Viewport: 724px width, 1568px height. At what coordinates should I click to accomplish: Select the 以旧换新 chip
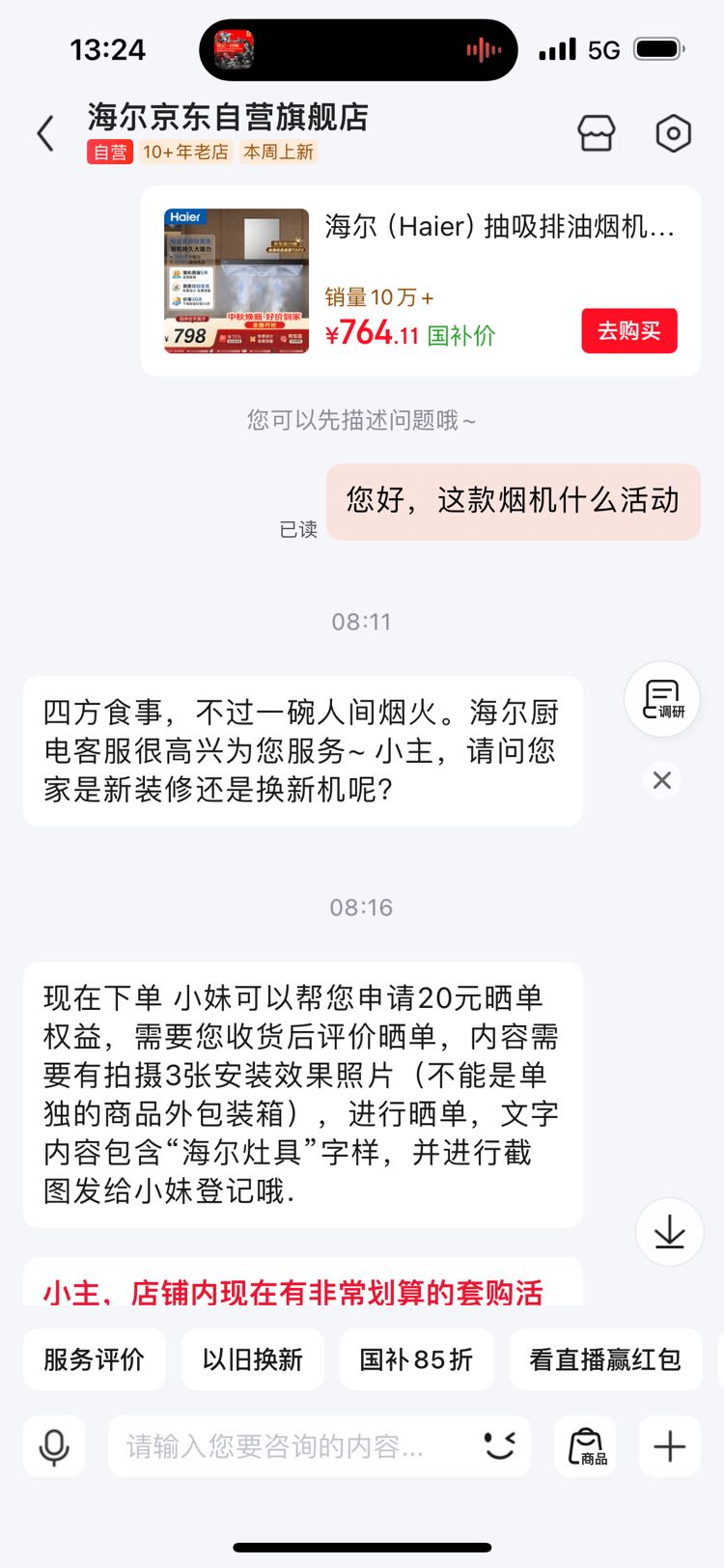[252, 1359]
